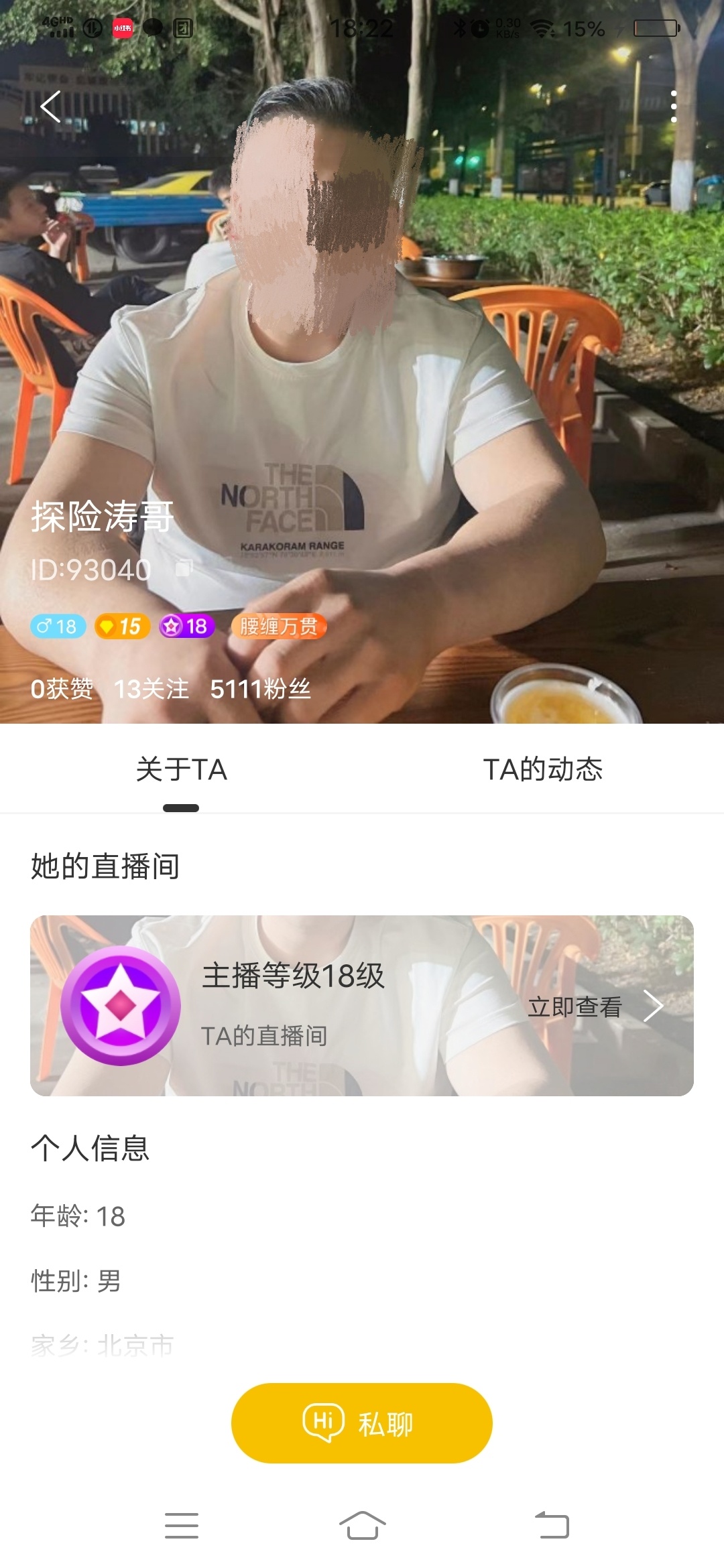This screenshot has height=1568, width=724.
Task: Tap the system back button
Action: point(552,1526)
